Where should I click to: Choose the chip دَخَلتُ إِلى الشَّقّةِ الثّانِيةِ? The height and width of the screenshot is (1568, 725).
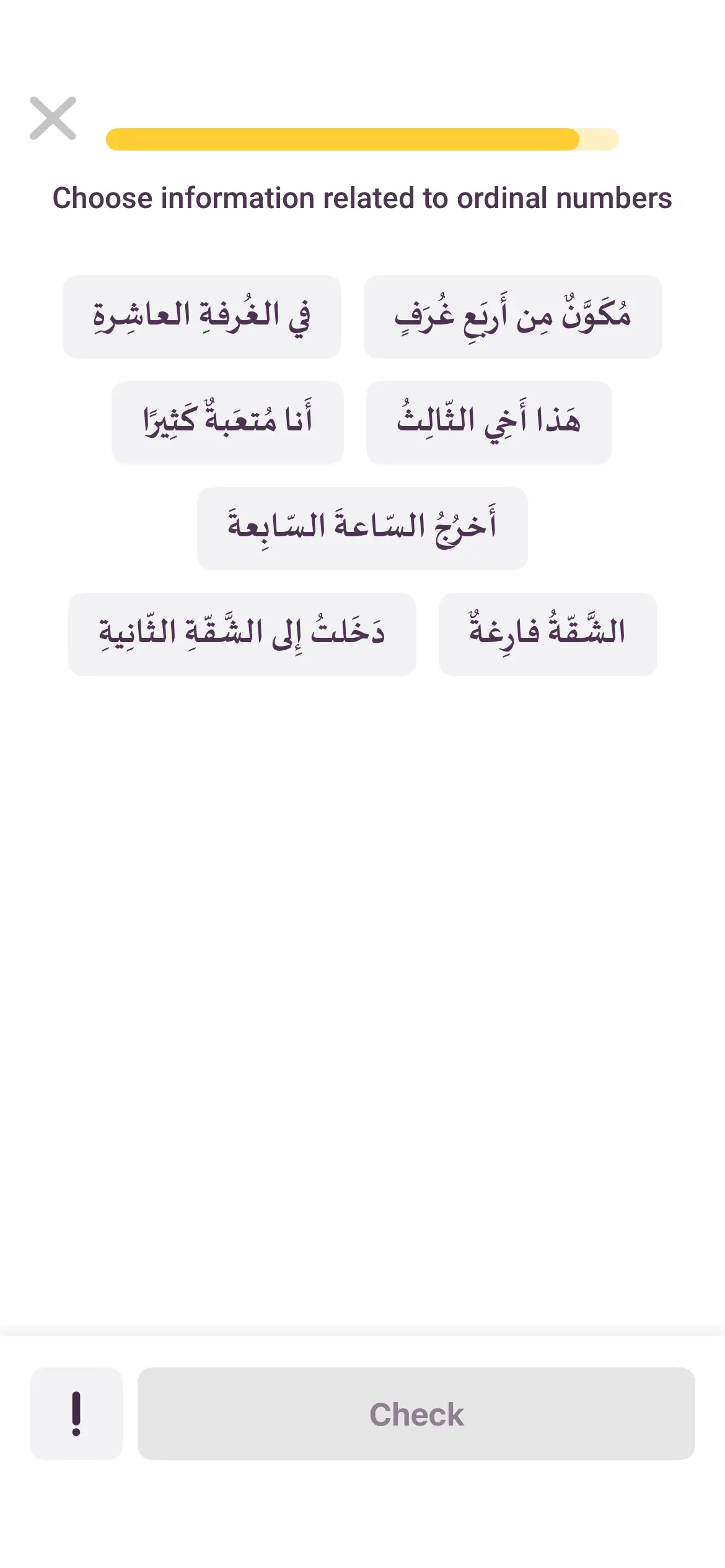(242, 634)
